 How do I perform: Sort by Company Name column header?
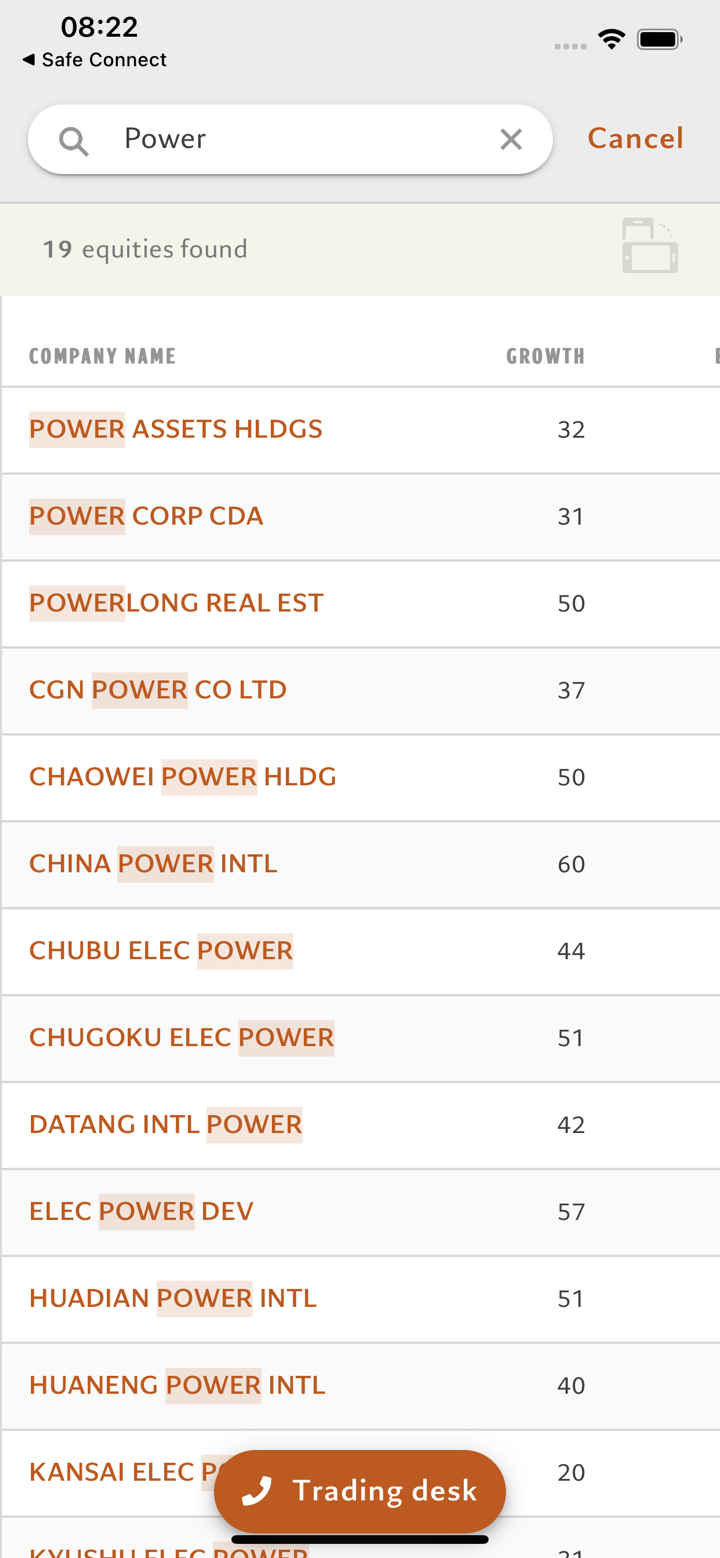pyautogui.click(x=102, y=356)
